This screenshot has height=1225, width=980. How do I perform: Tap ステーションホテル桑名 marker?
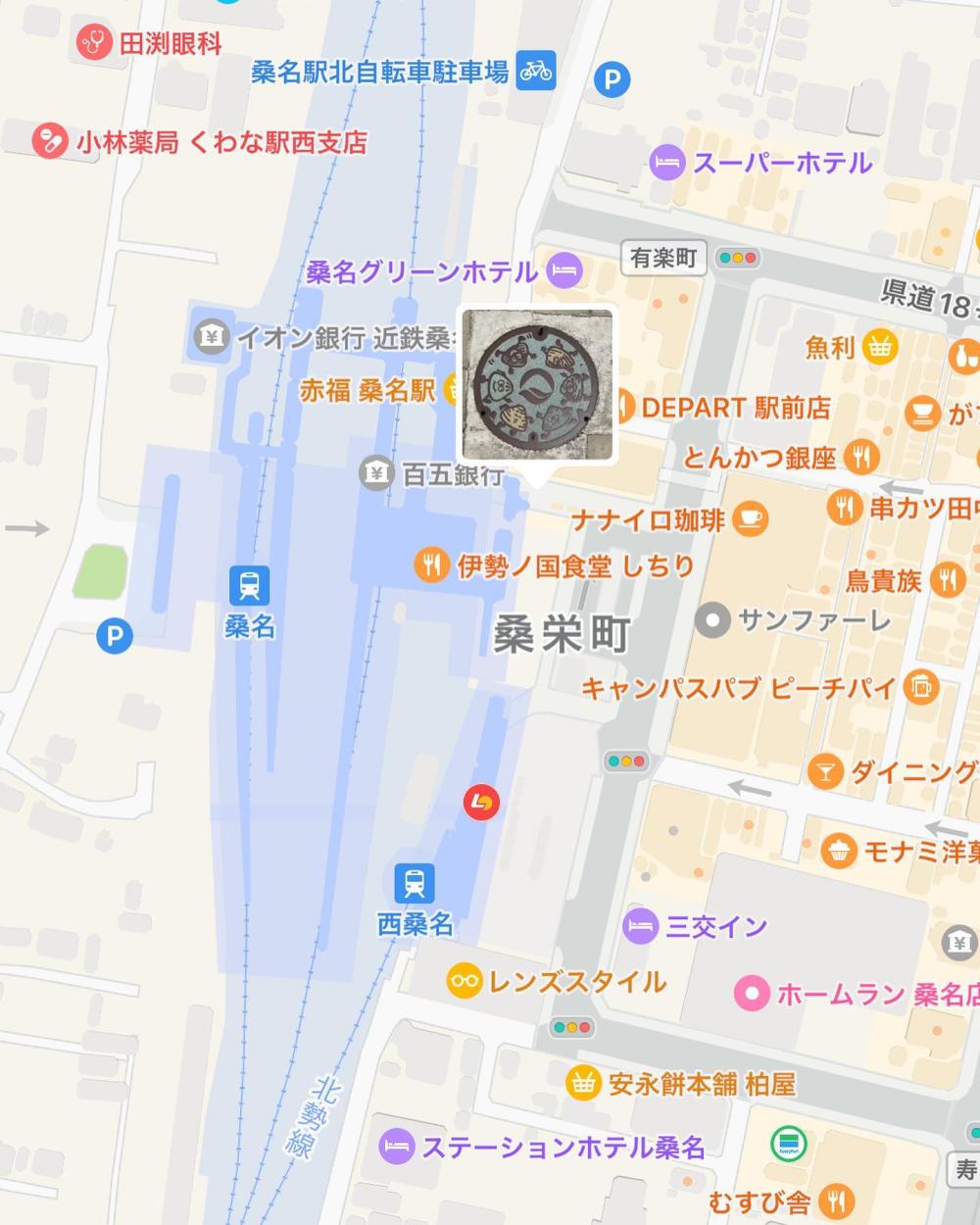coord(397,1146)
